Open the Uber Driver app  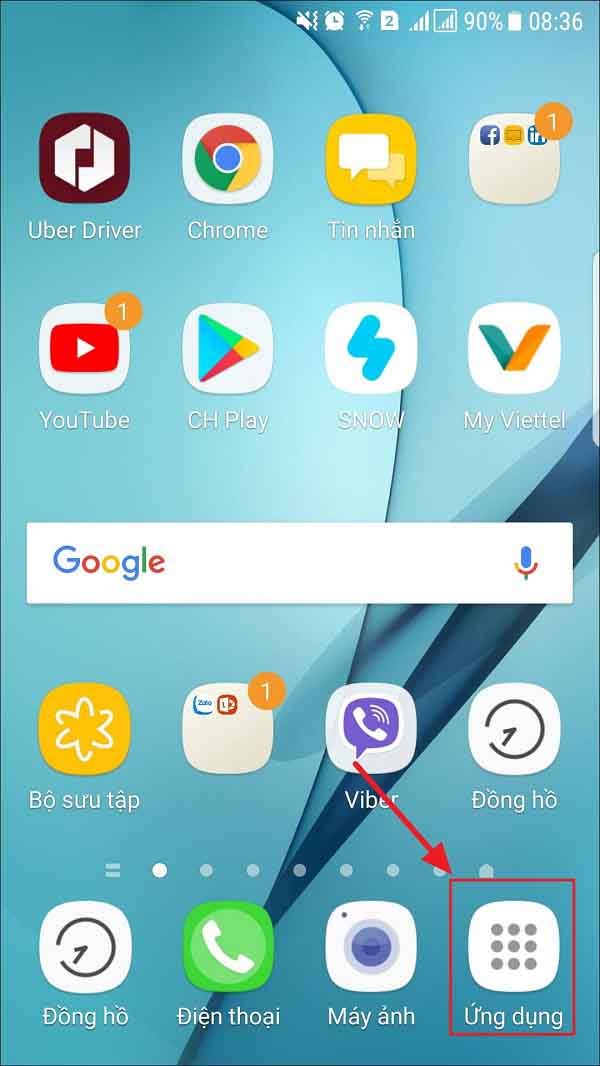point(84,159)
